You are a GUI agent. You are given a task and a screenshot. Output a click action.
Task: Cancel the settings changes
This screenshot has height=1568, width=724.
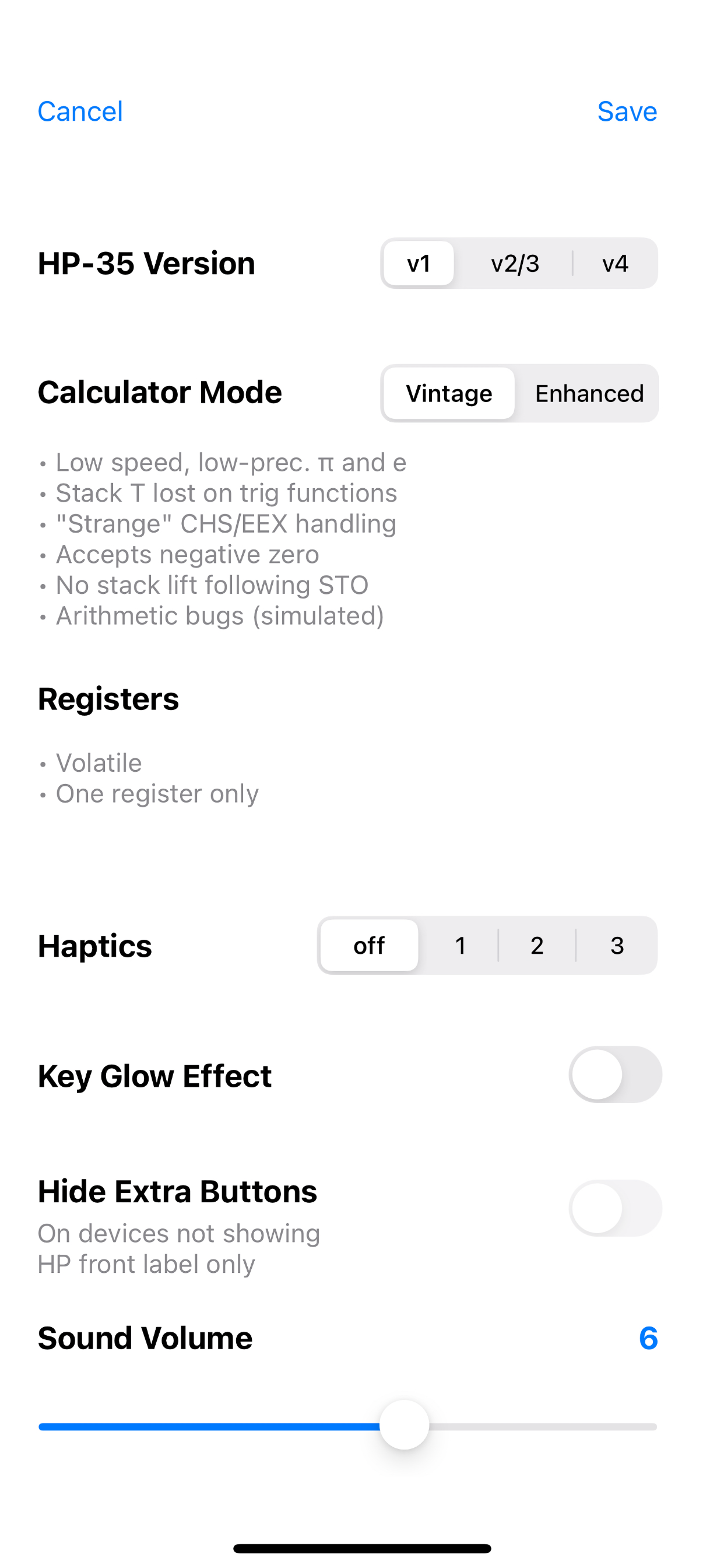80,111
